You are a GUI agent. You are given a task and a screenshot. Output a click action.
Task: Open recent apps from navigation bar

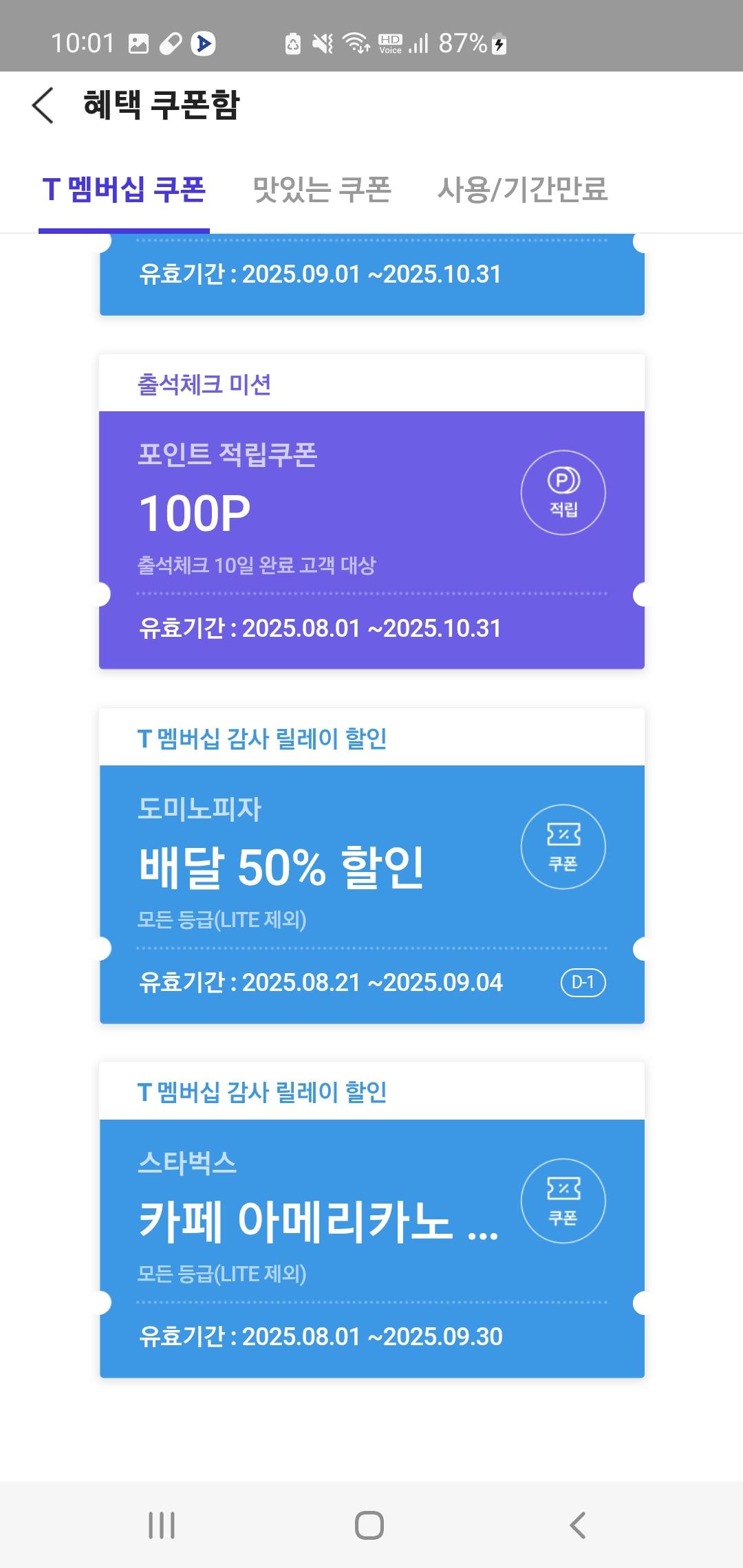pyautogui.click(x=162, y=1525)
